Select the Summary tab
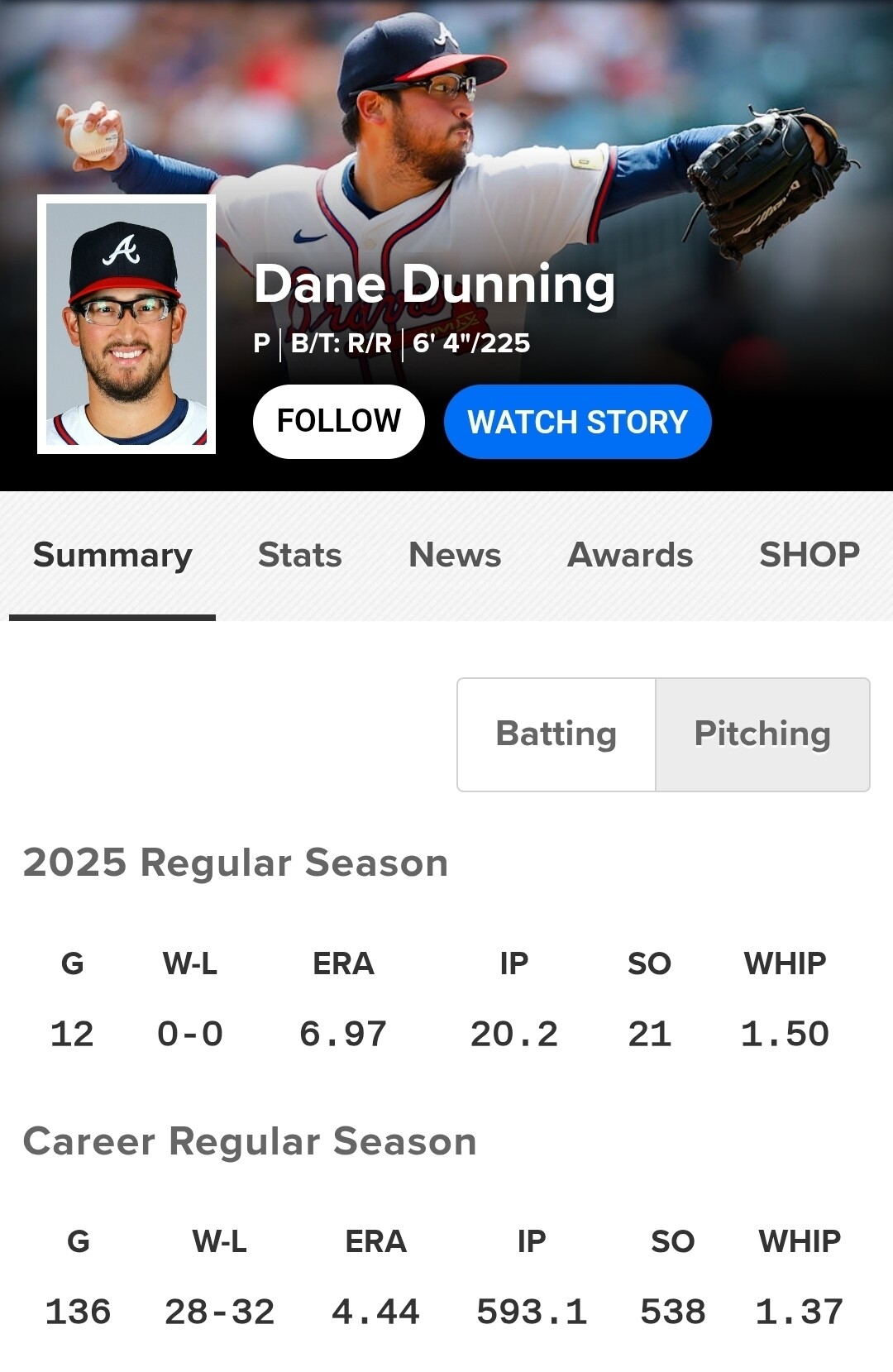893x1372 pixels. (x=112, y=555)
